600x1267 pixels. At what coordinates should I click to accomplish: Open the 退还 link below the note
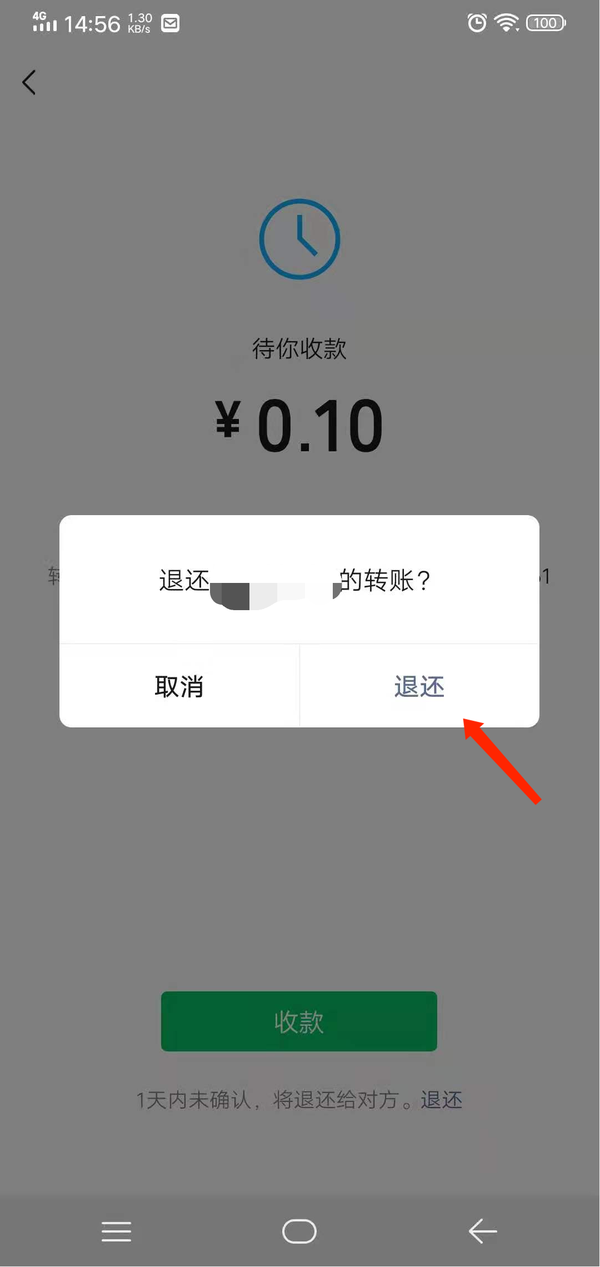(442, 1100)
